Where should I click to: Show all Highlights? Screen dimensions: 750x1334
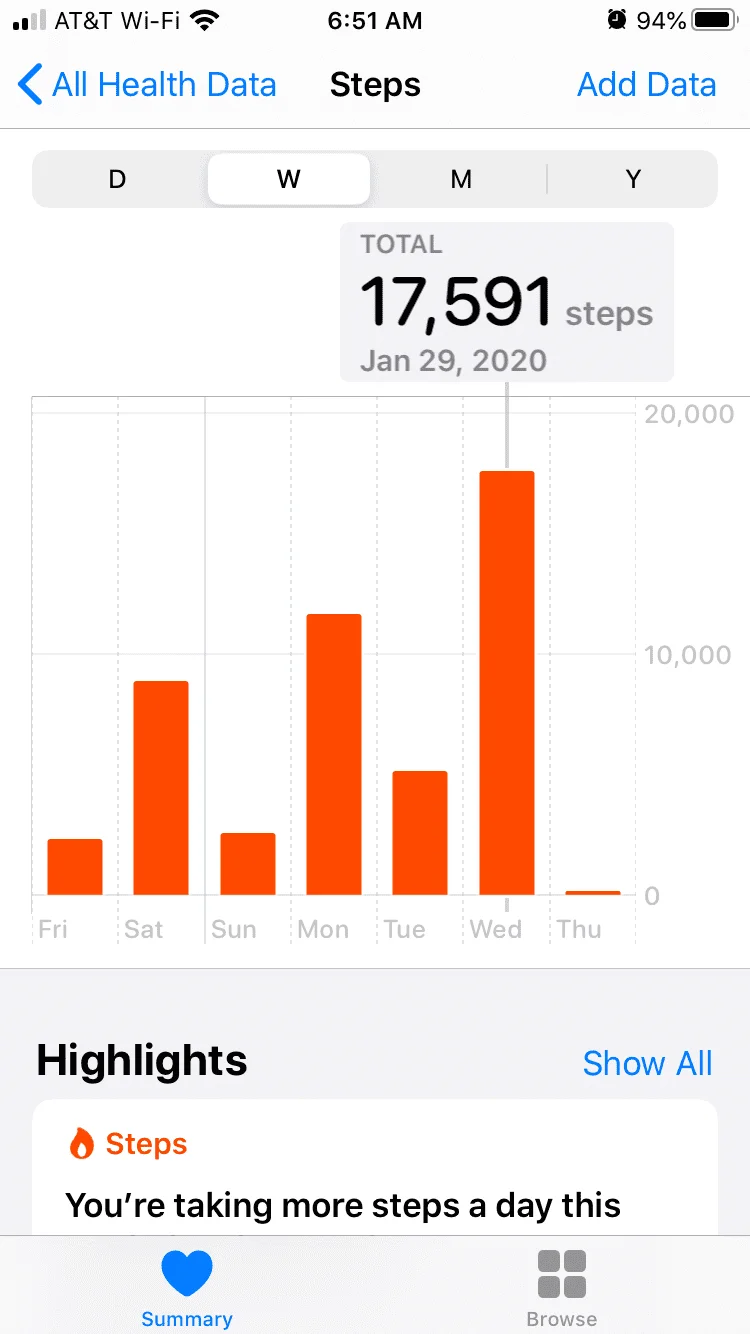647,1063
